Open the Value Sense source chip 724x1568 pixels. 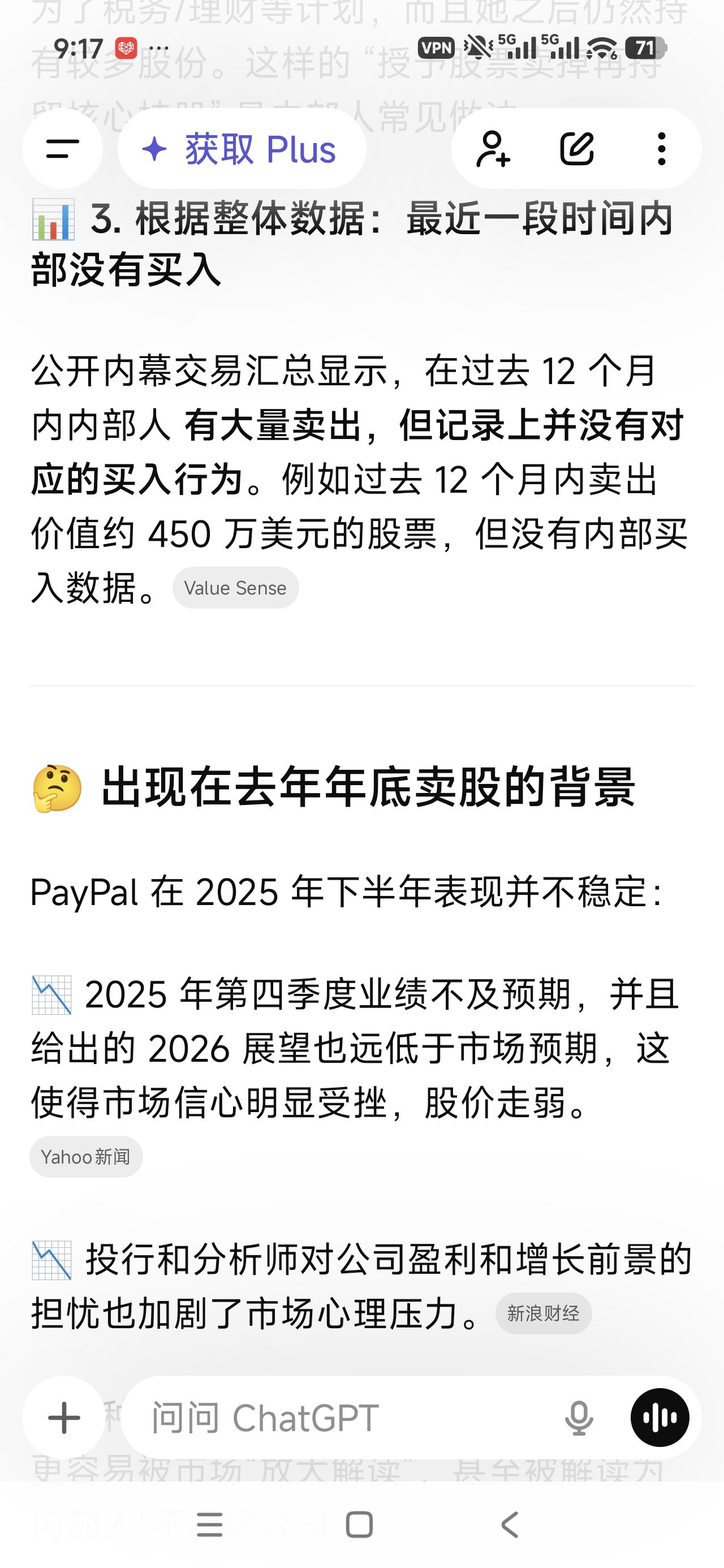235,588
